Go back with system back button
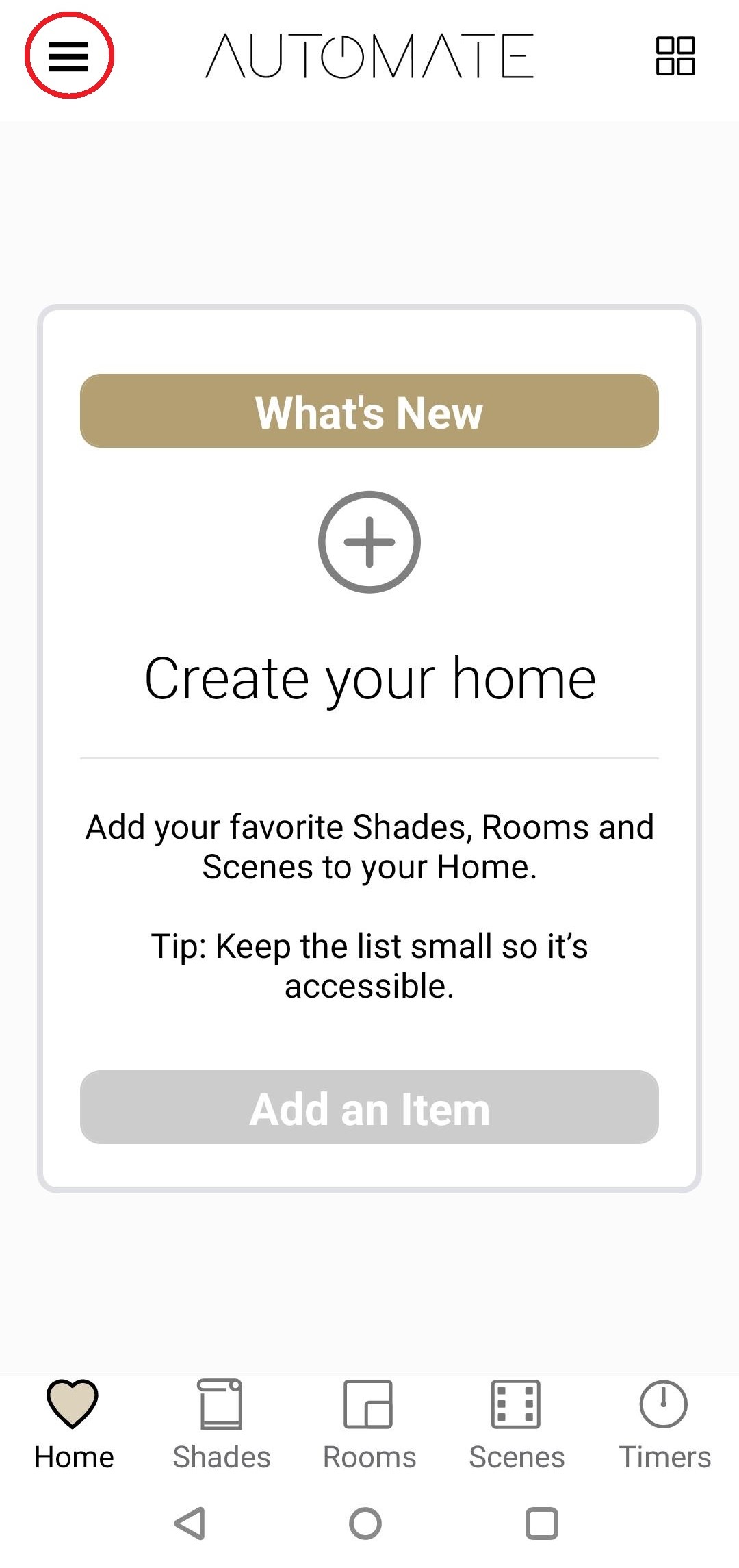The height and width of the screenshot is (1568, 739). tap(190, 1523)
